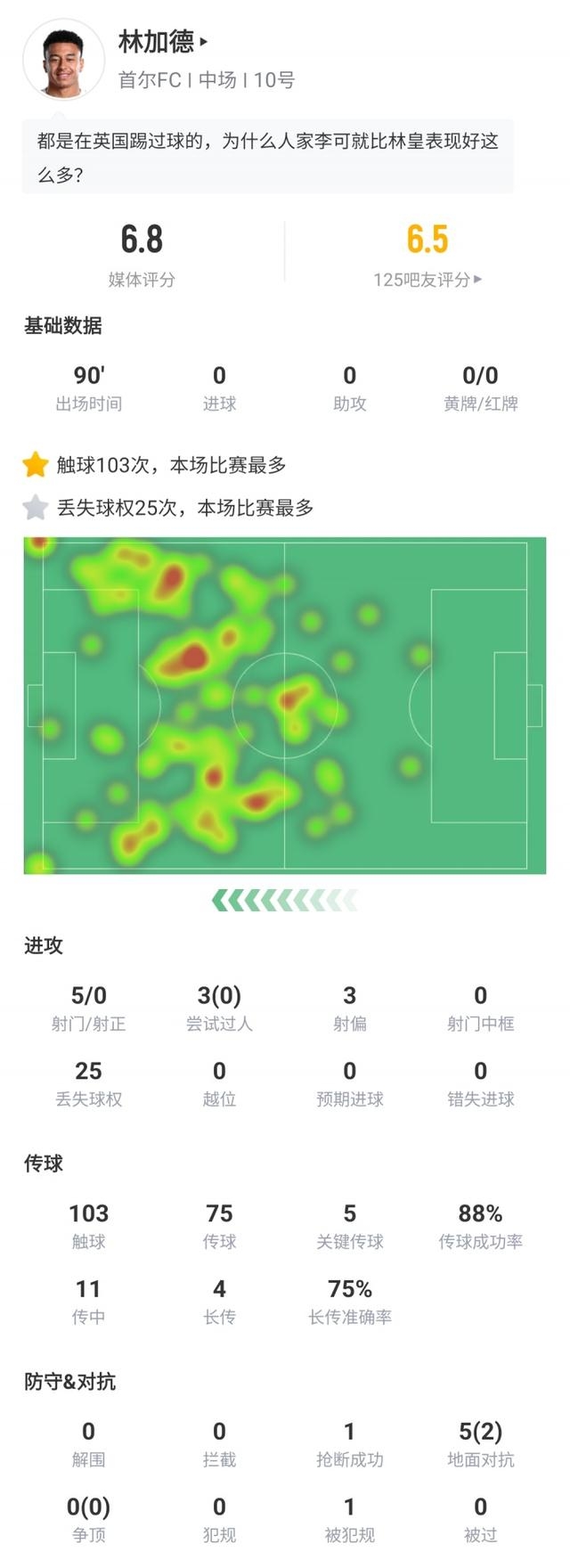This screenshot has width=570, height=1568.
Task: View the 125吧友评分 fan ratings
Action: (x=427, y=279)
